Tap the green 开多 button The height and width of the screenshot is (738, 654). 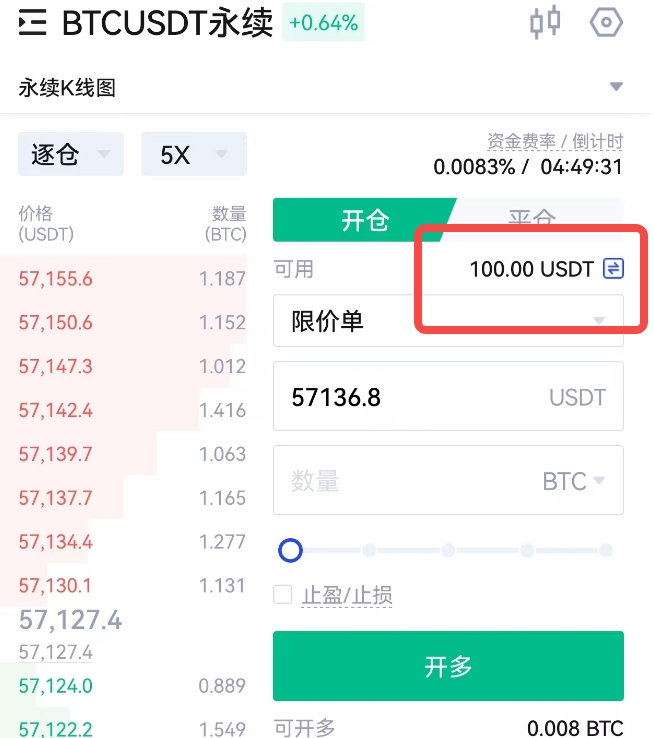tap(448, 666)
